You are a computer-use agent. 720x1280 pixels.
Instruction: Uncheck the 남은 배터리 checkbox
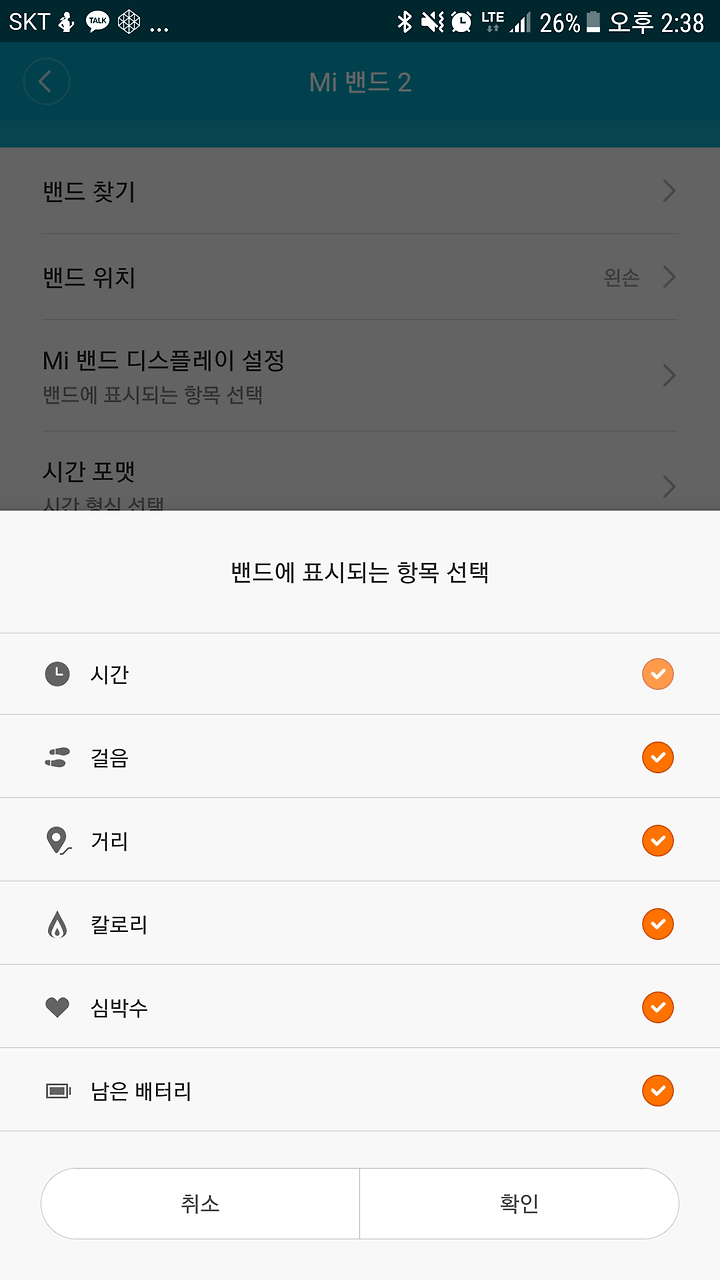coord(658,1090)
